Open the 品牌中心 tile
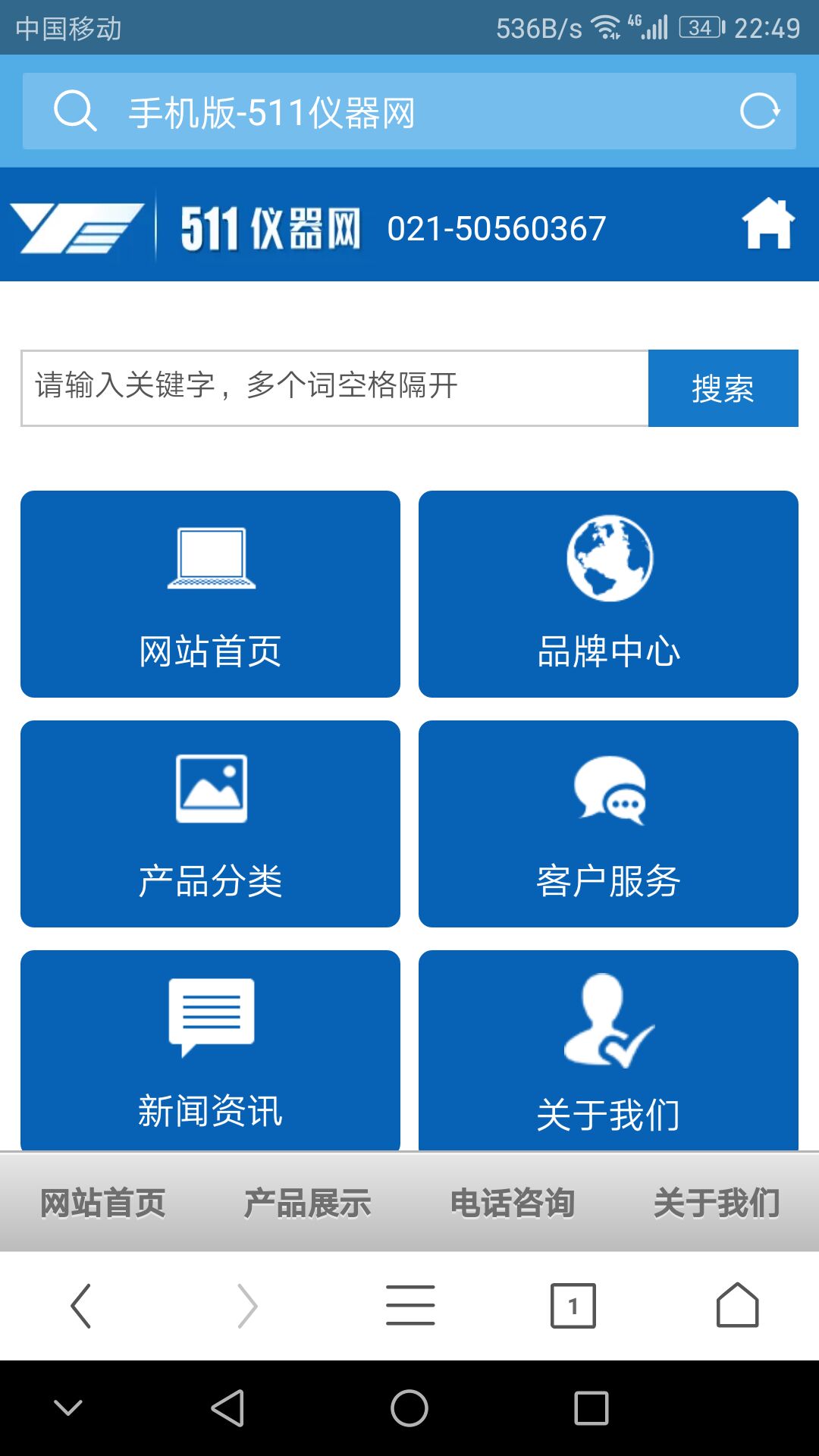819x1456 pixels. pyautogui.click(x=608, y=594)
